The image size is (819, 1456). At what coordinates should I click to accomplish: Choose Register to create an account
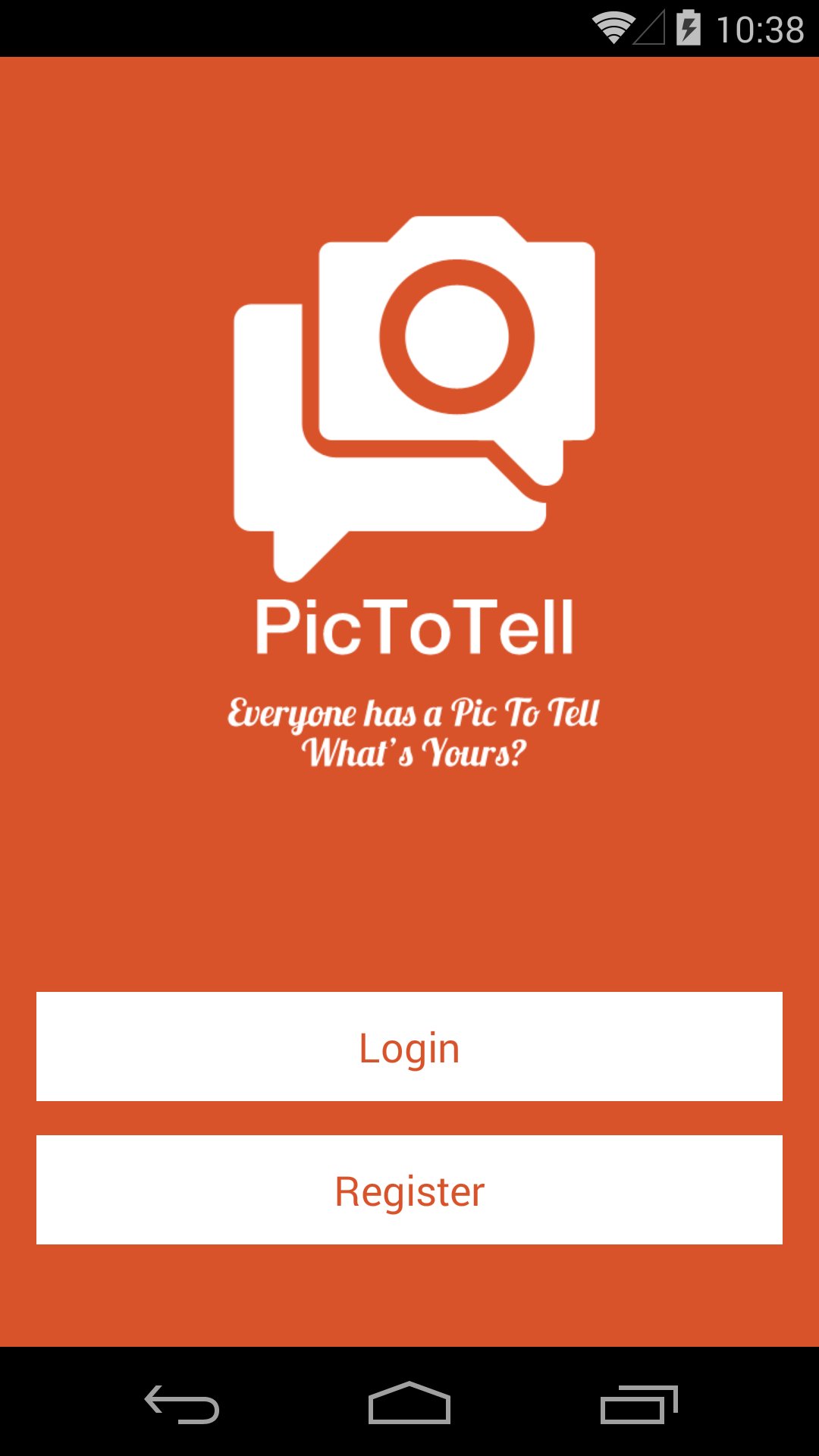pyautogui.click(x=409, y=1189)
